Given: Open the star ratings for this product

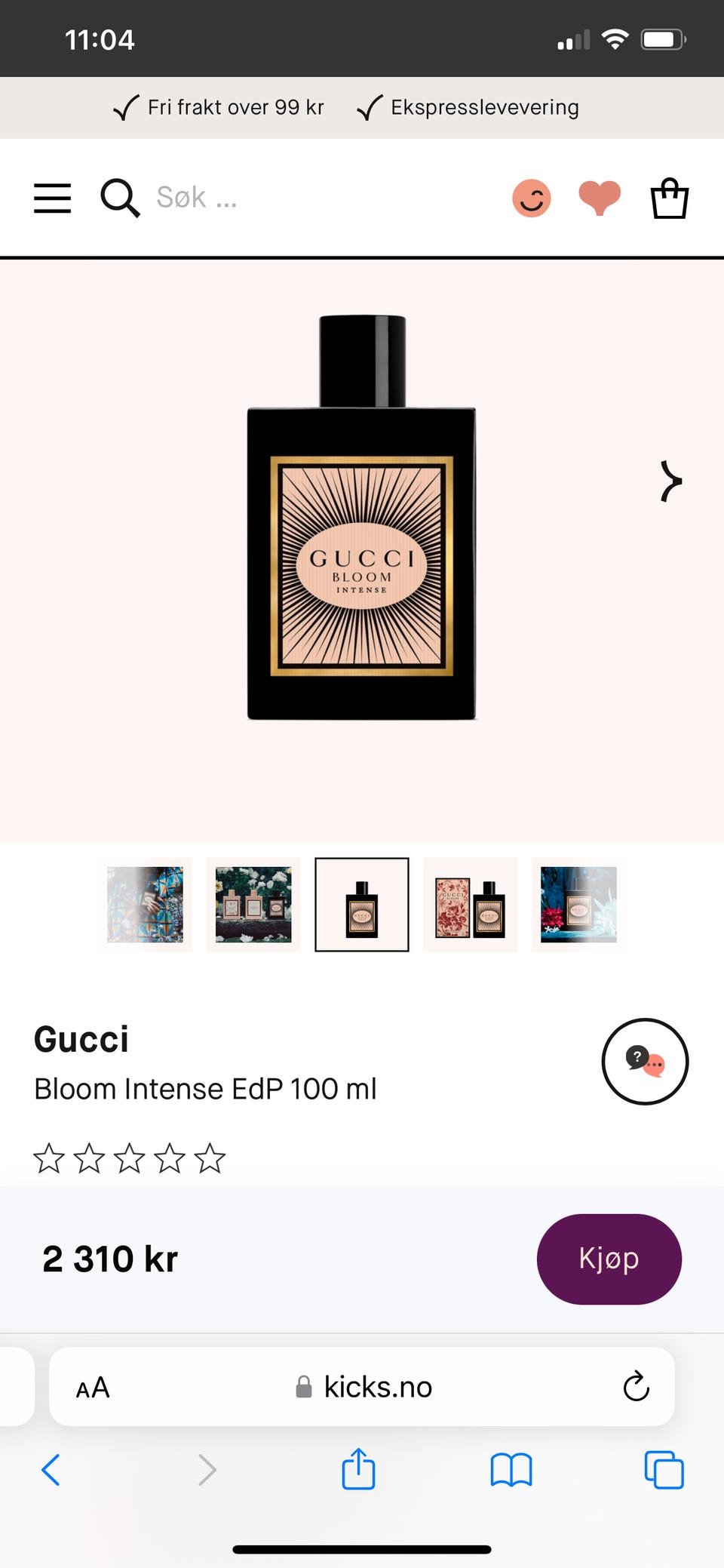Looking at the screenshot, I should [x=129, y=1158].
